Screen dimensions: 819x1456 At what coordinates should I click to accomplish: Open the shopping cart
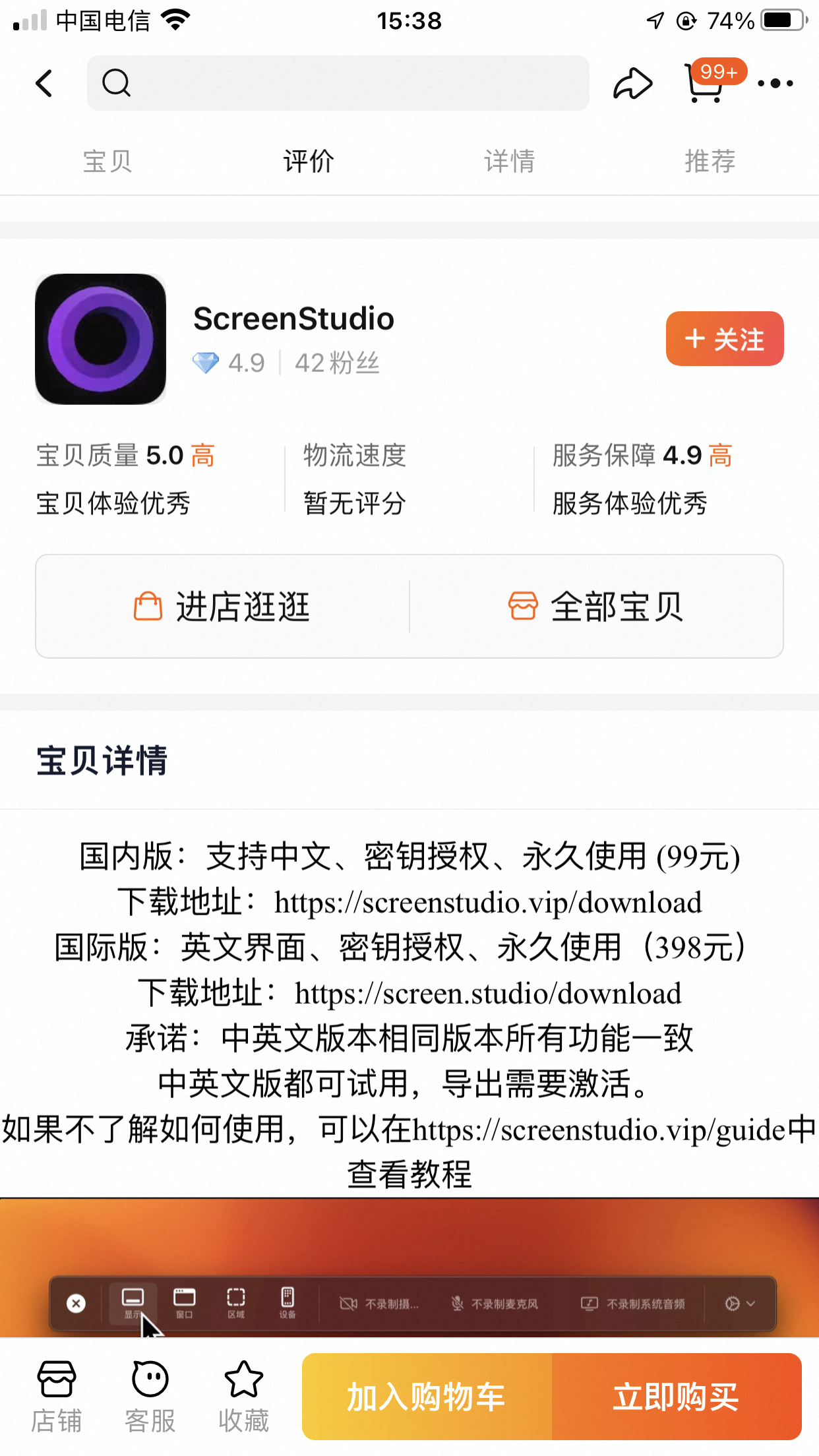(704, 84)
